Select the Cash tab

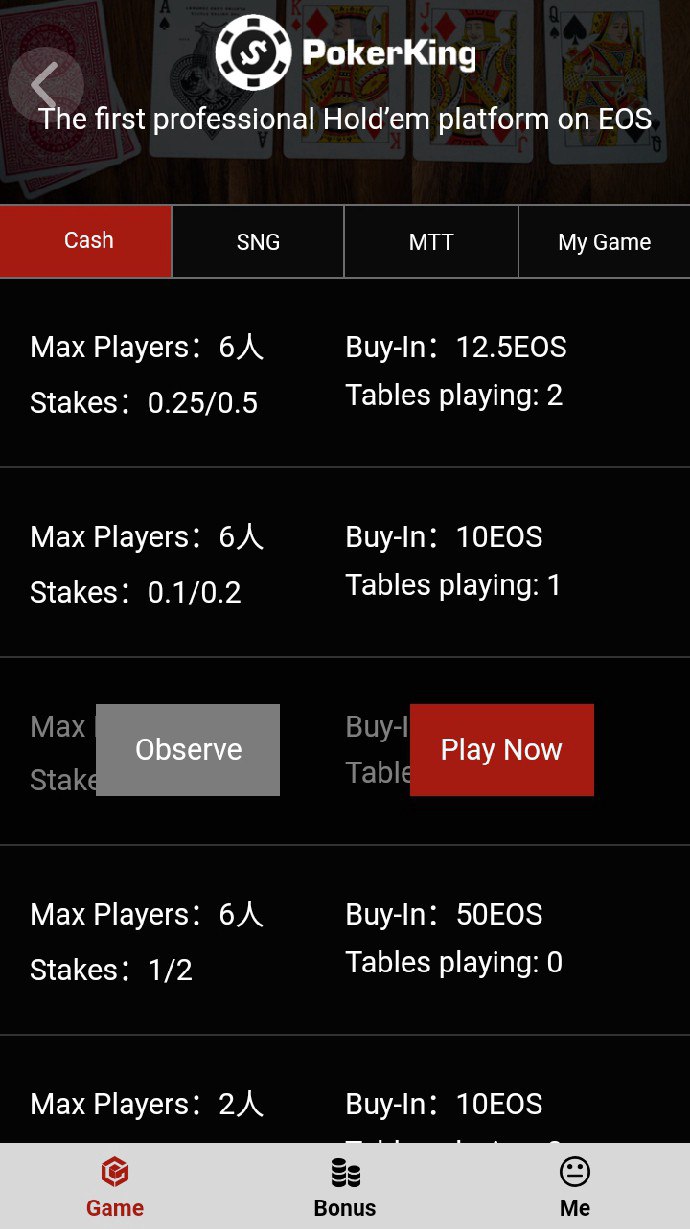pos(87,241)
